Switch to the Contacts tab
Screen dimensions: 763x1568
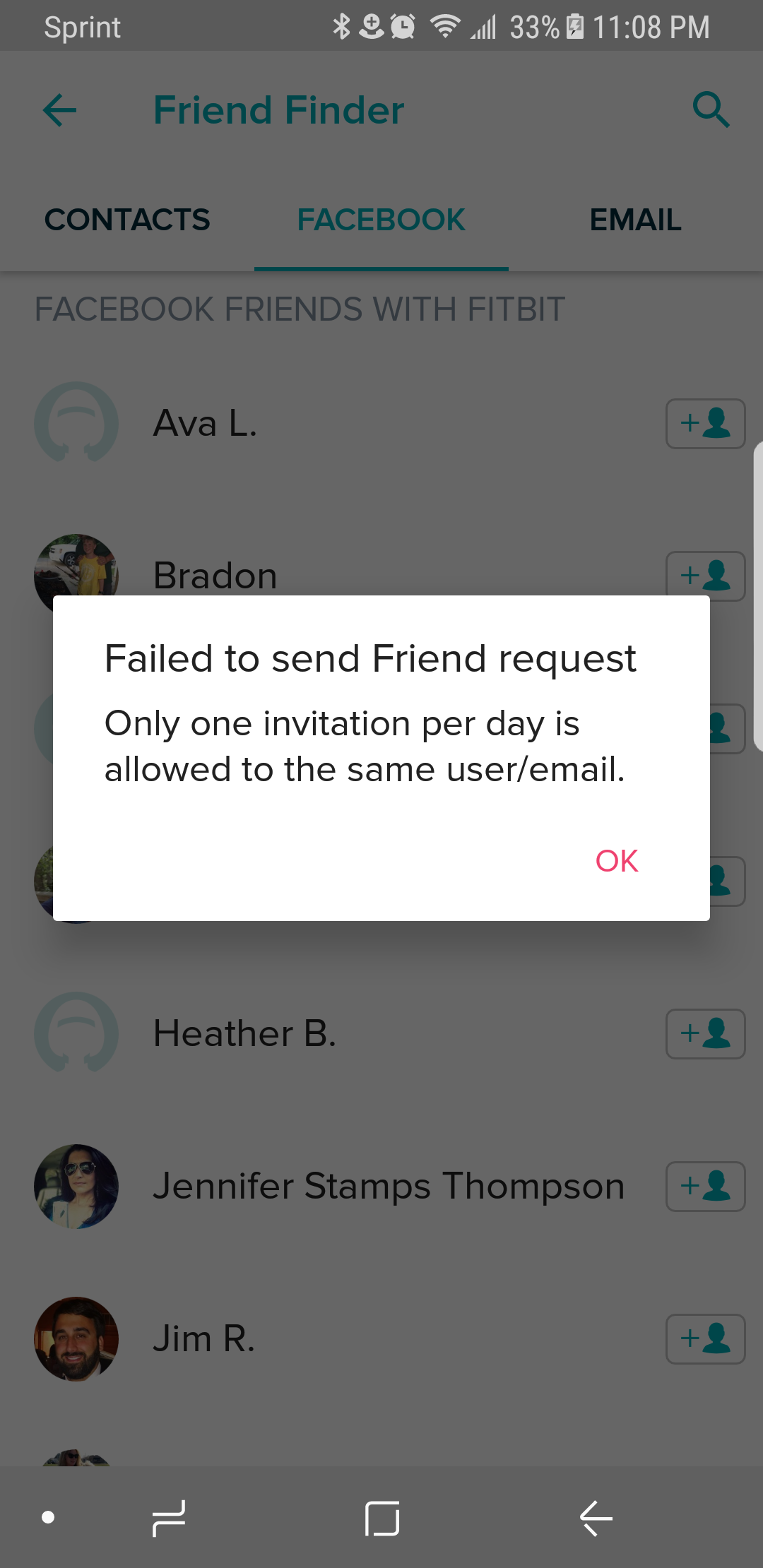click(127, 220)
